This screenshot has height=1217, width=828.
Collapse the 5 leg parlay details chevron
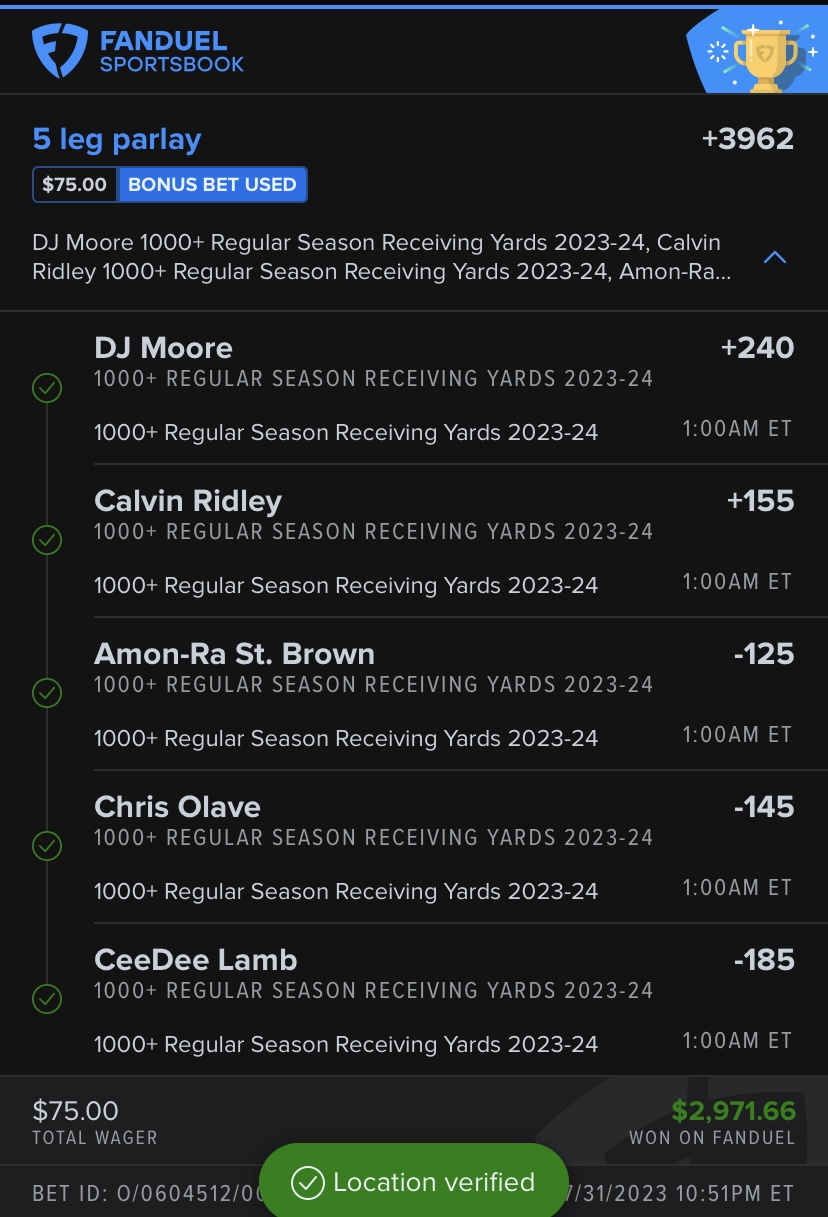coord(775,258)
